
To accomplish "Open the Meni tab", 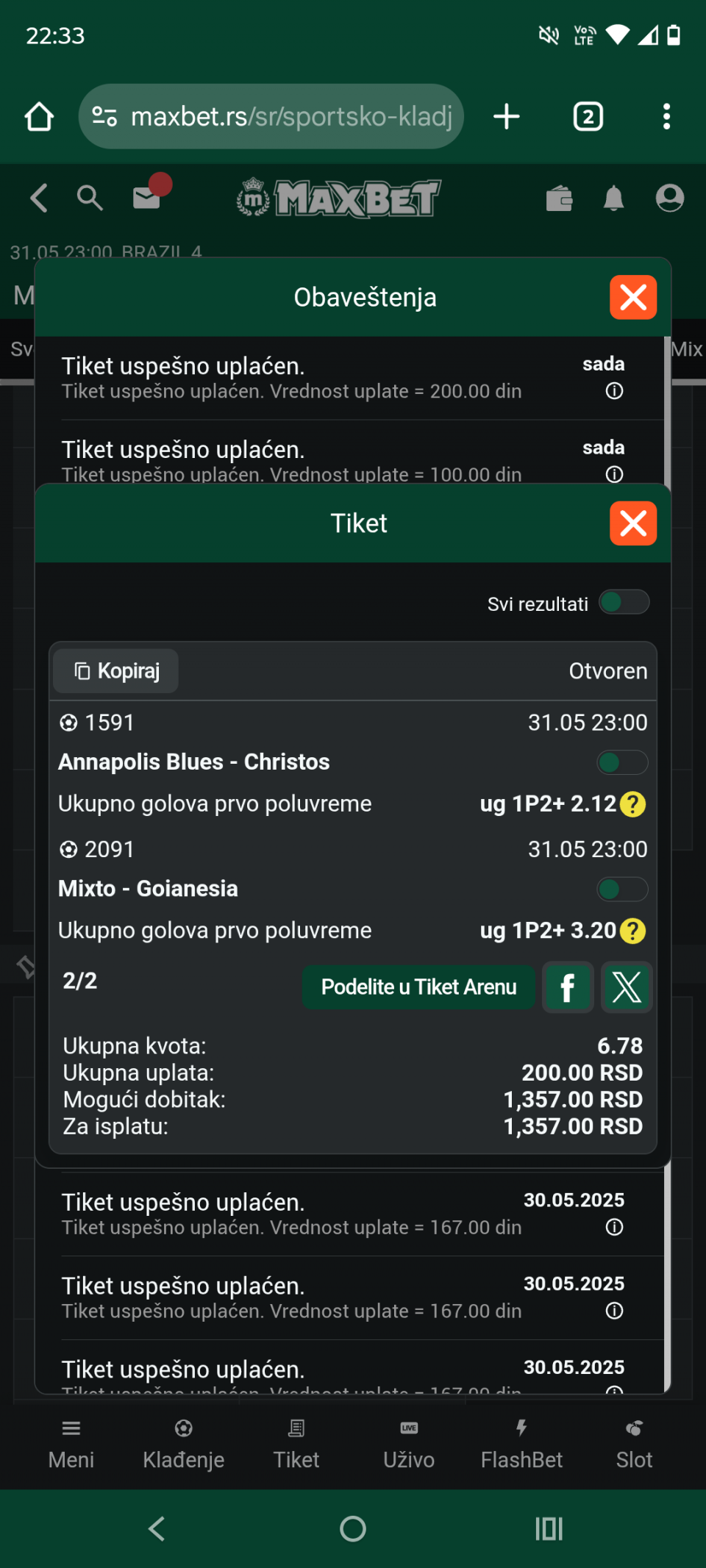I will [x=71, y=1445].
